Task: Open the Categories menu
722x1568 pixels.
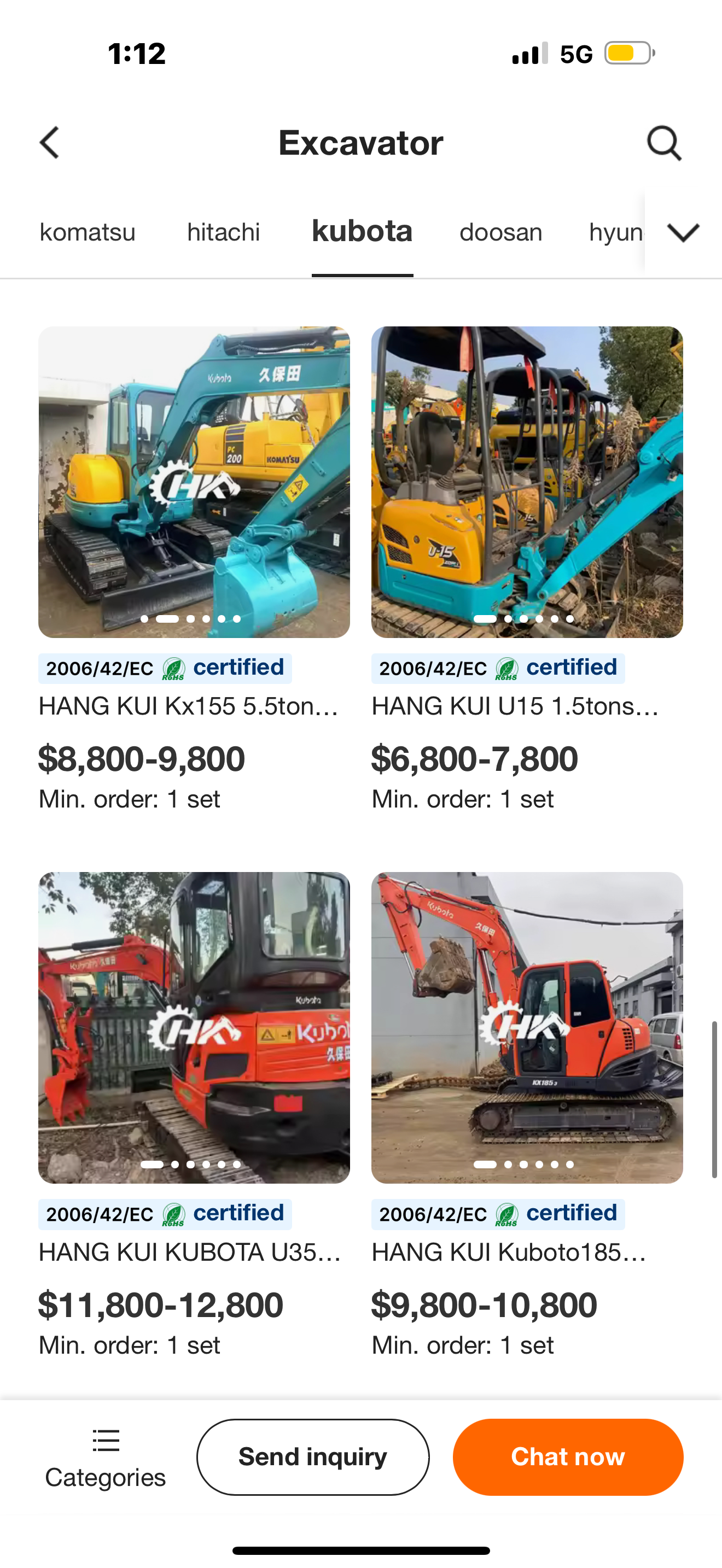Action: point(106,1457)
